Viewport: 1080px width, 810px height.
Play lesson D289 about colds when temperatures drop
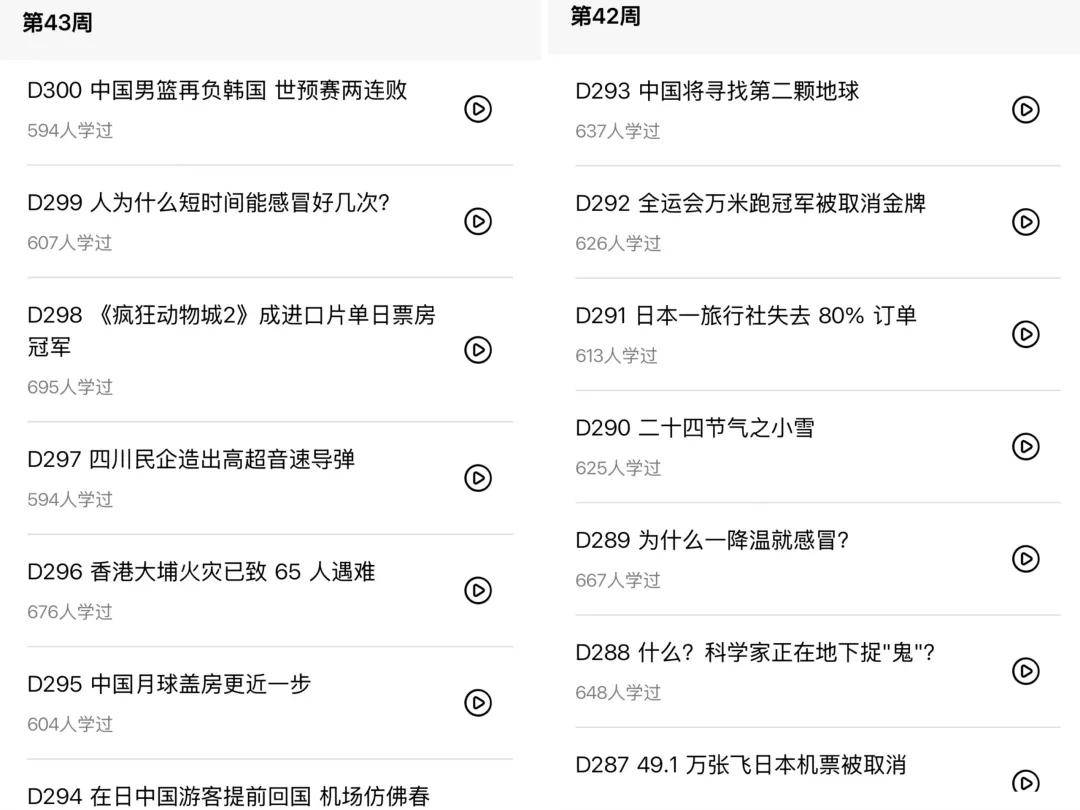(x=1026, y=558)
